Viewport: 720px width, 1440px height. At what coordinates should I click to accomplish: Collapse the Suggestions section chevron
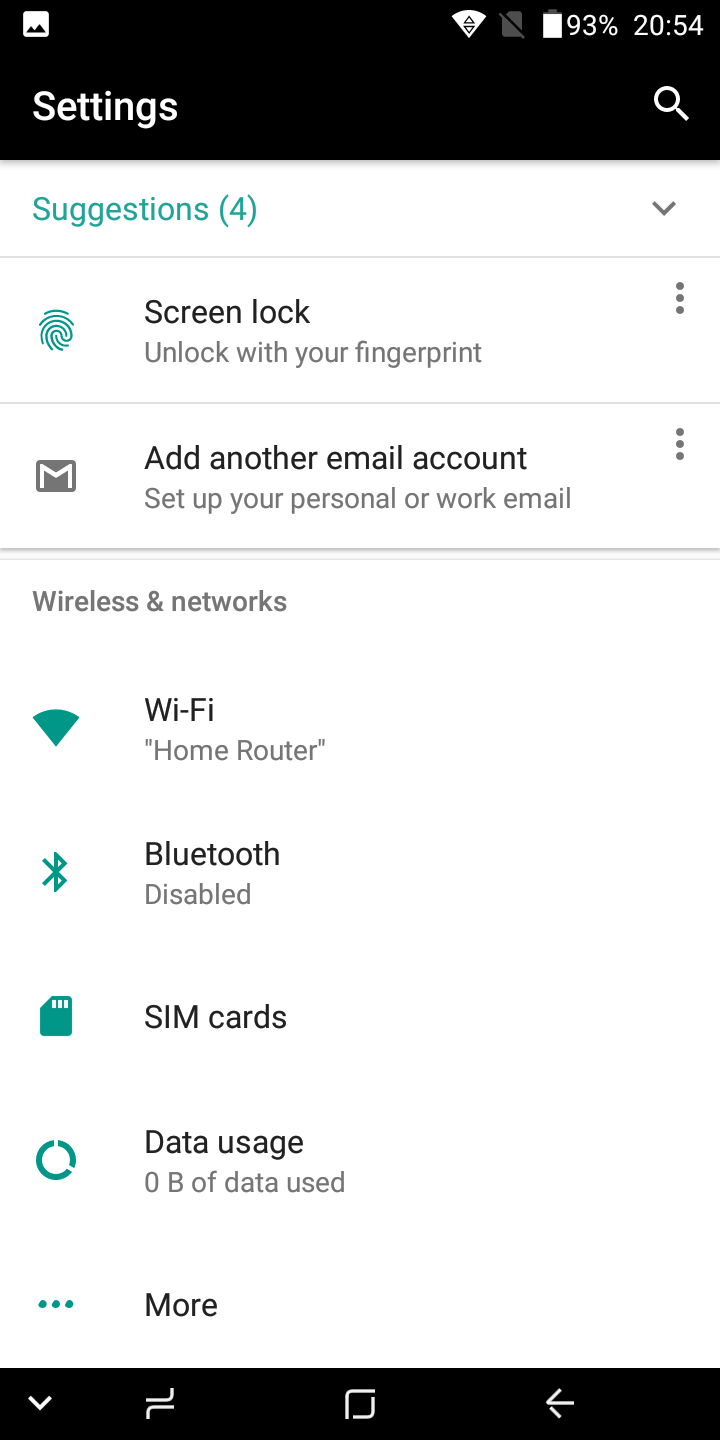(x=664, y=208)
